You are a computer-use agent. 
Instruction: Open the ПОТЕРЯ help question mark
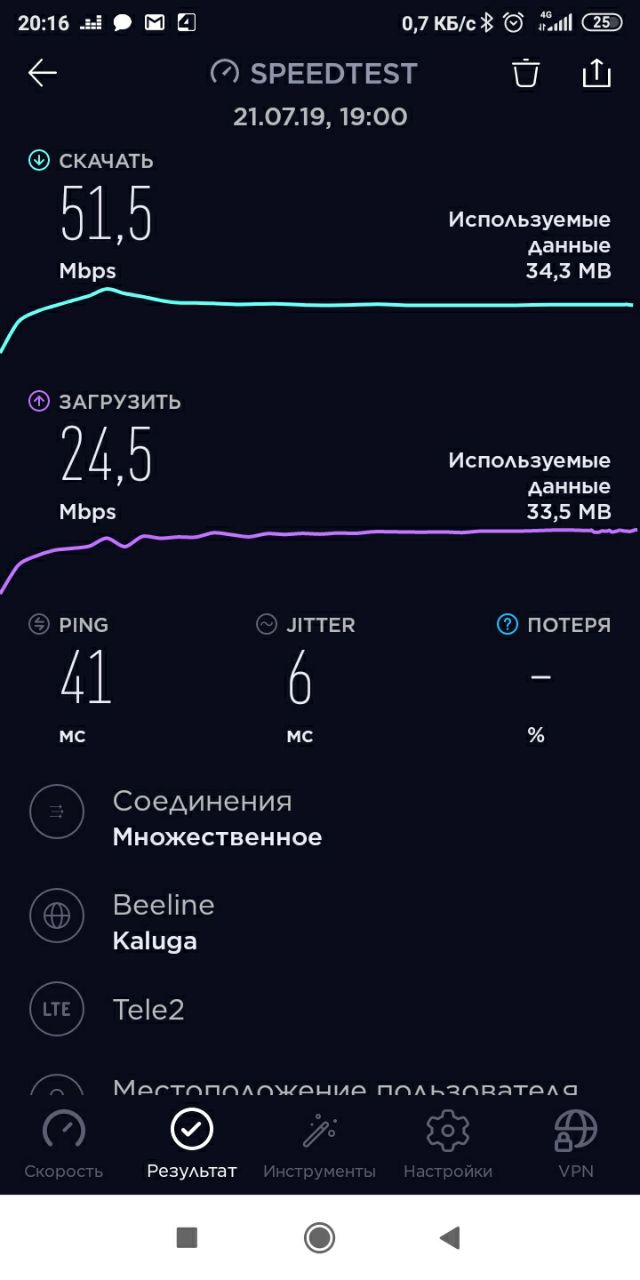click(507, 624)
